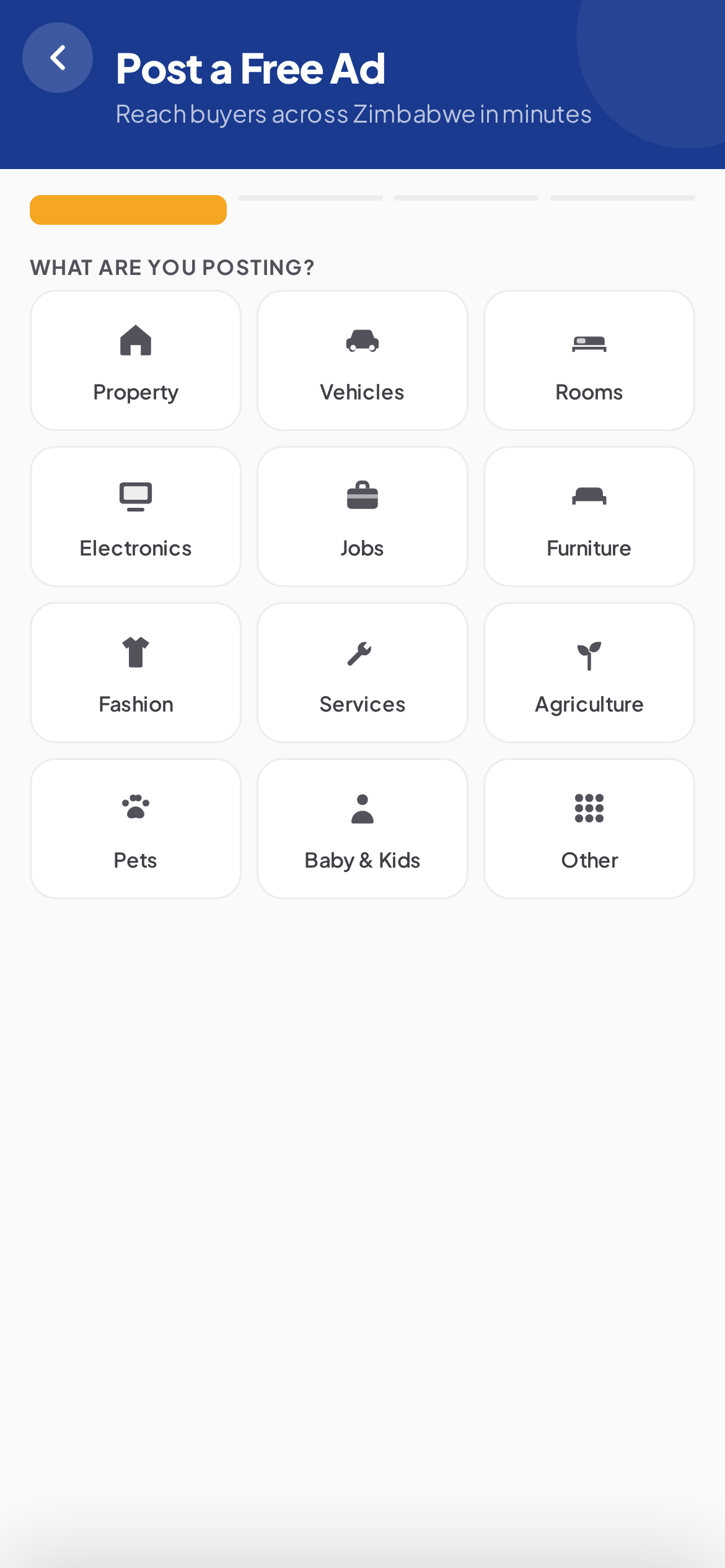Tap the Furniture category card
Viewport: 725px width, 1568px height.
click(x=589, y=516)
